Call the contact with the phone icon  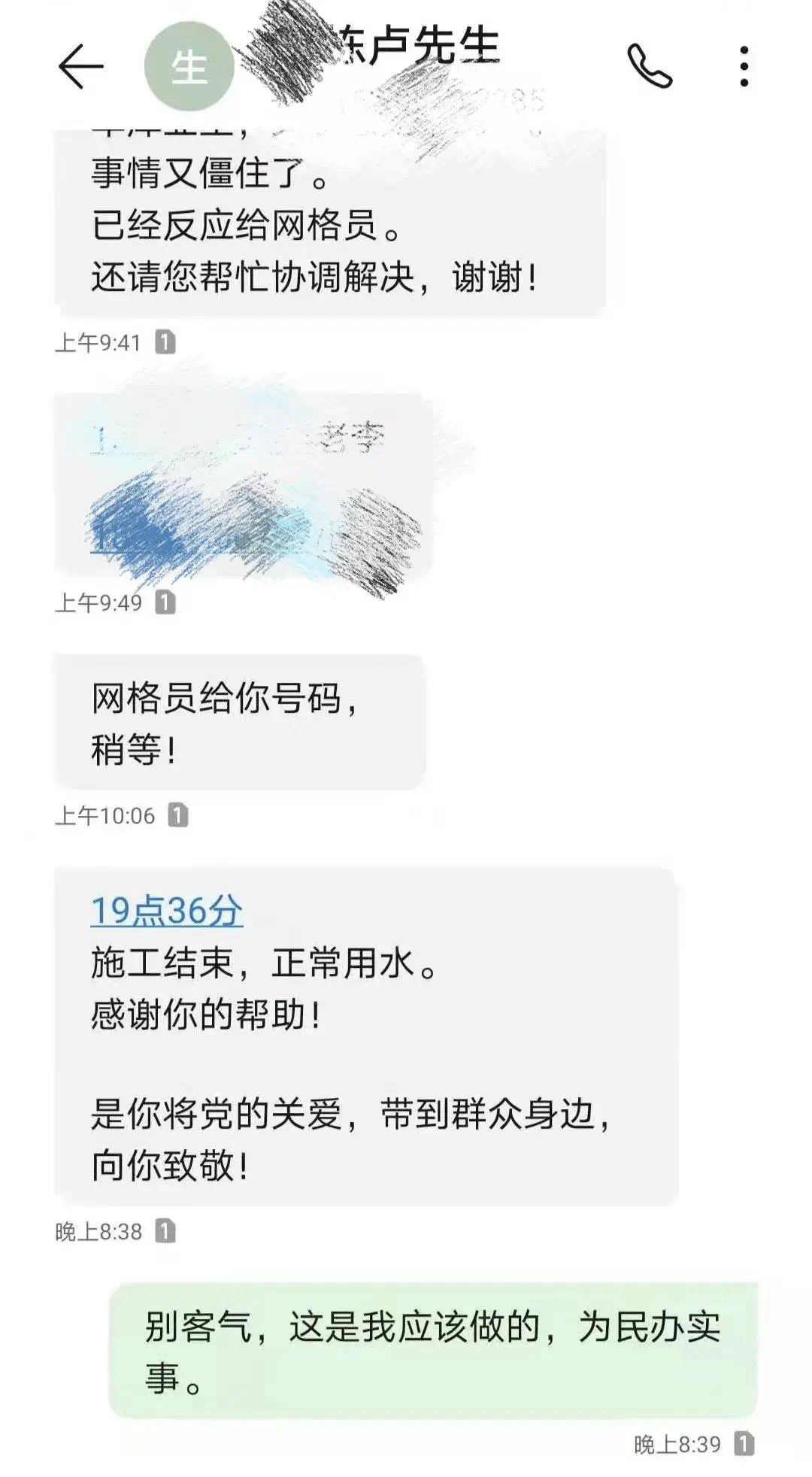(x=650, y=66)
